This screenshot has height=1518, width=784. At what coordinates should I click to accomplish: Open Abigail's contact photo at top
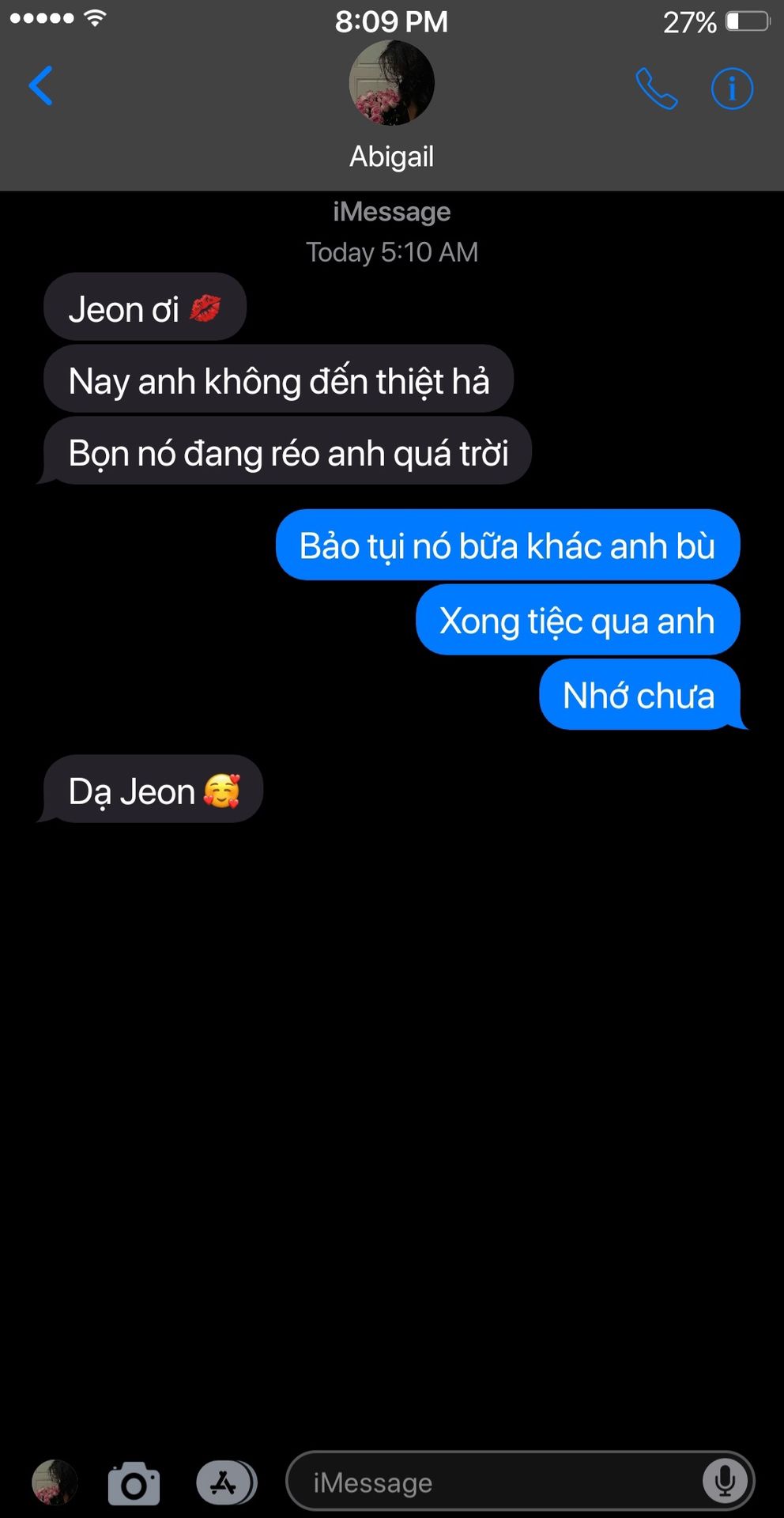tap(391, 83)
